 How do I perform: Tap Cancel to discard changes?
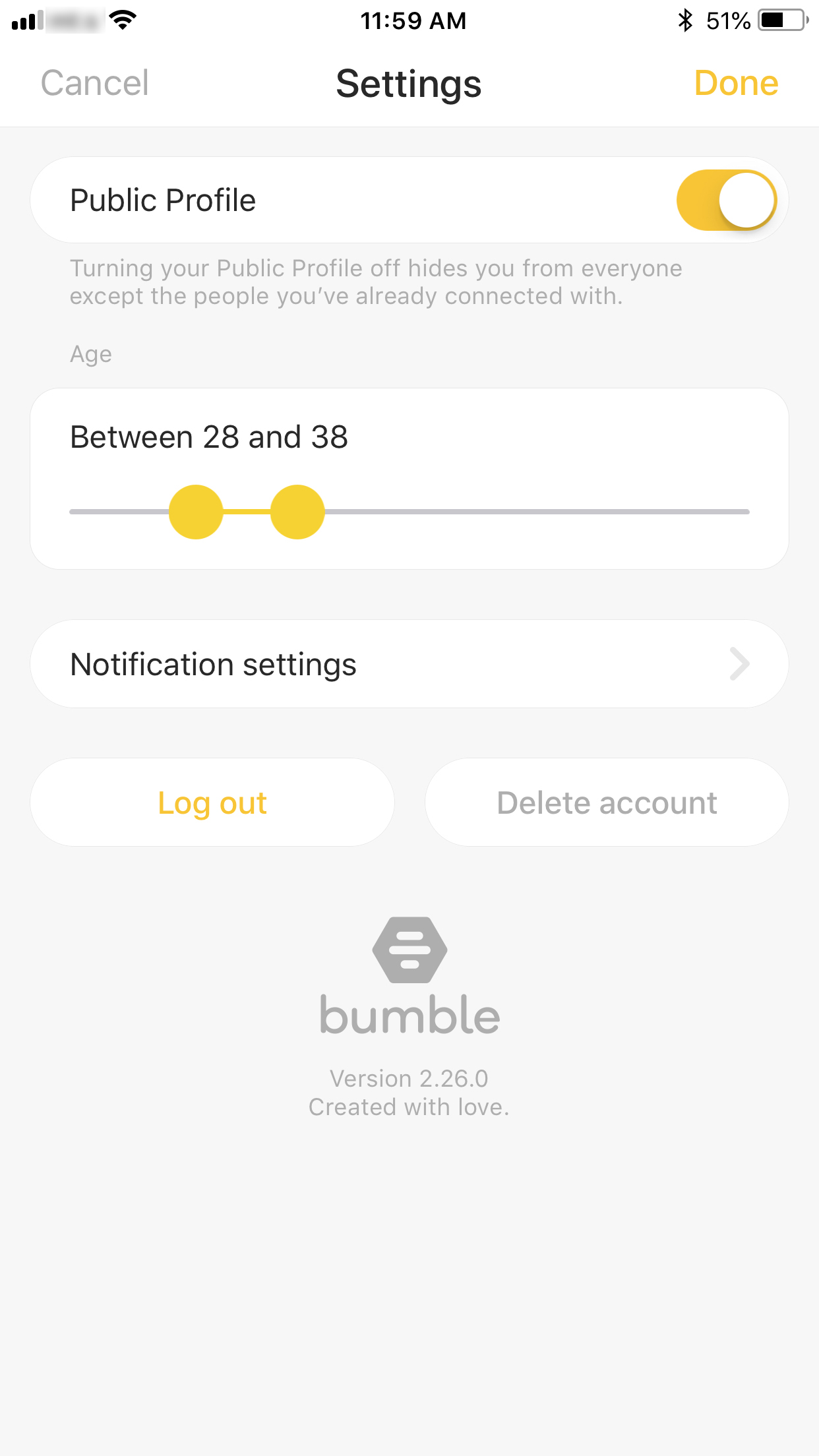coord(94,83)
